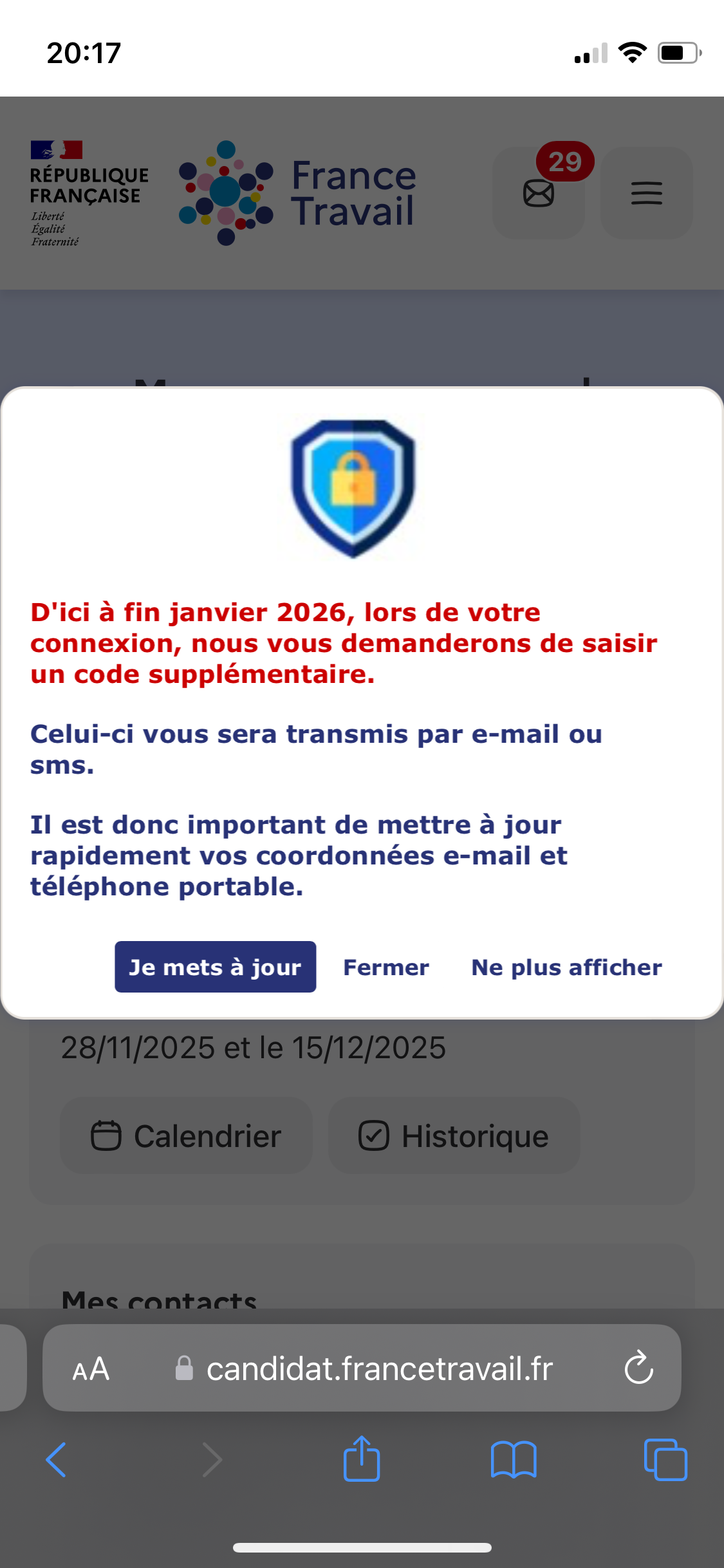
Task: Select "Ne plus afficher"
Action: click(x=566, y=967)
